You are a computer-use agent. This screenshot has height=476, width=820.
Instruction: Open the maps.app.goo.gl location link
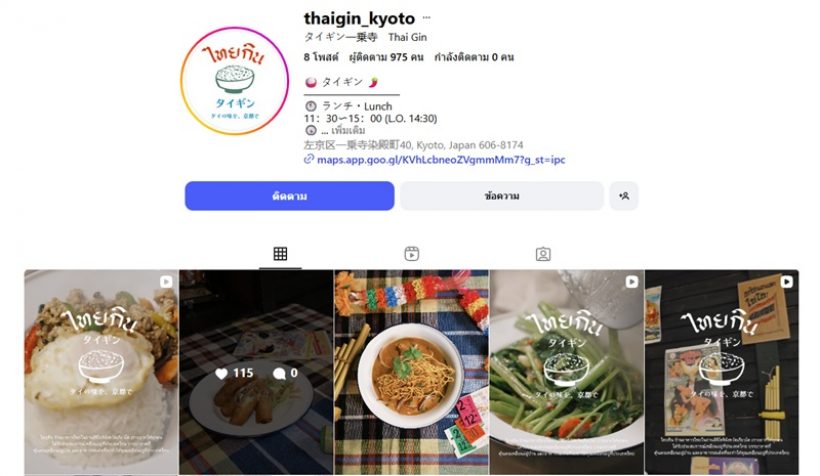click(x=440, y=159)
